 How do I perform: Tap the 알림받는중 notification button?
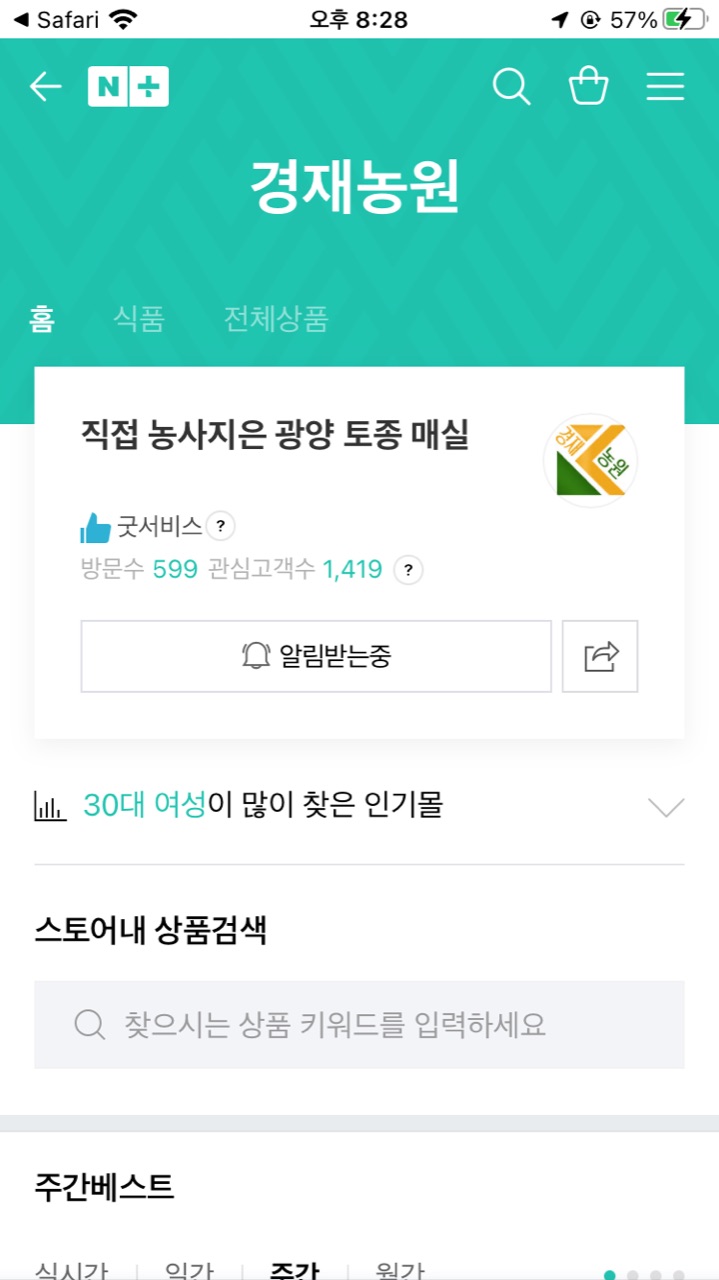(316, 656)
